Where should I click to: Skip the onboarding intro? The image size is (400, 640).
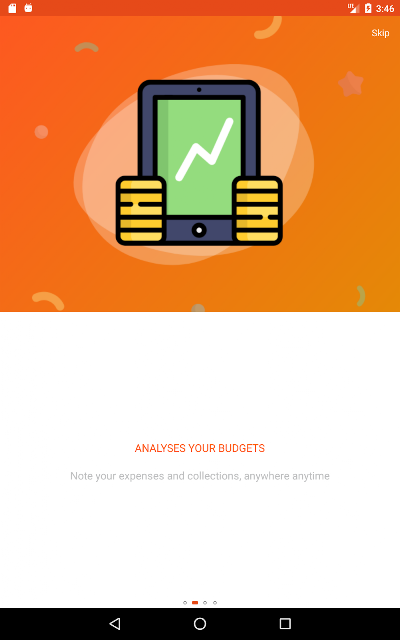click(380, 33)
